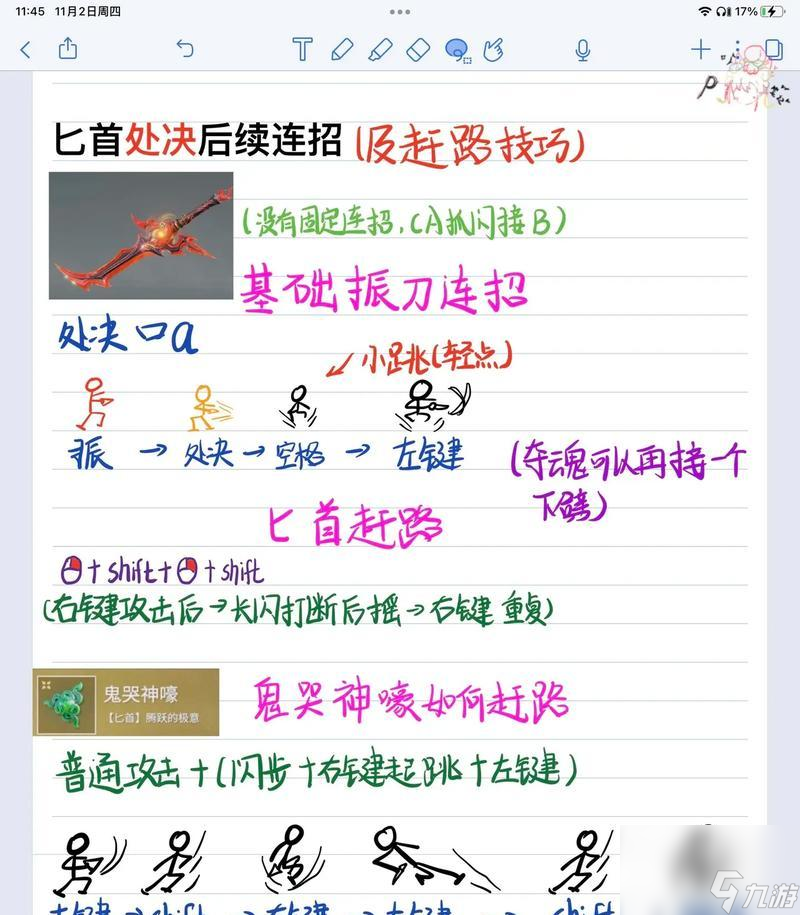Pick the eraser tool
The image size is (800, 915).
tap(419, 49)
